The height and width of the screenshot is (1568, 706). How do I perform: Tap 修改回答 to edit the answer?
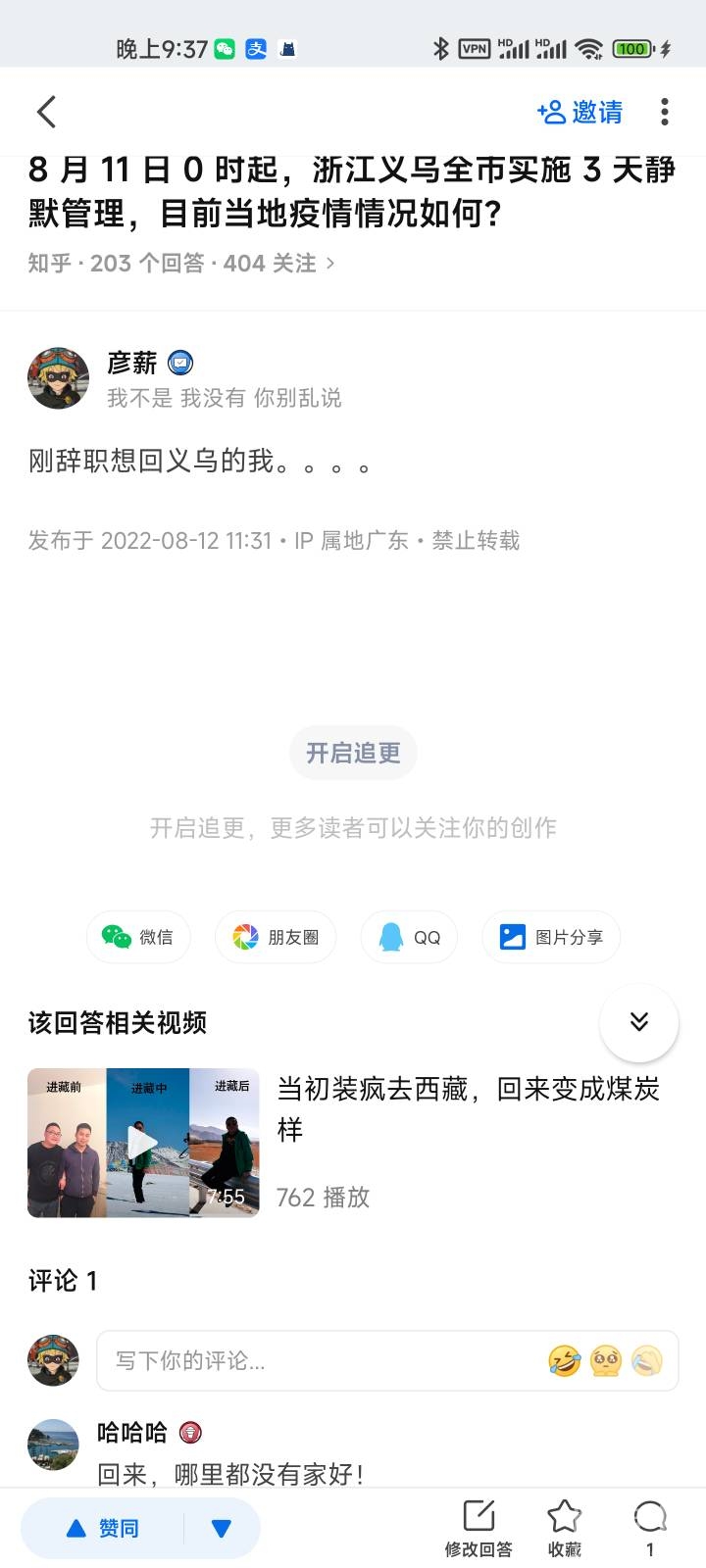(479, 1528)
